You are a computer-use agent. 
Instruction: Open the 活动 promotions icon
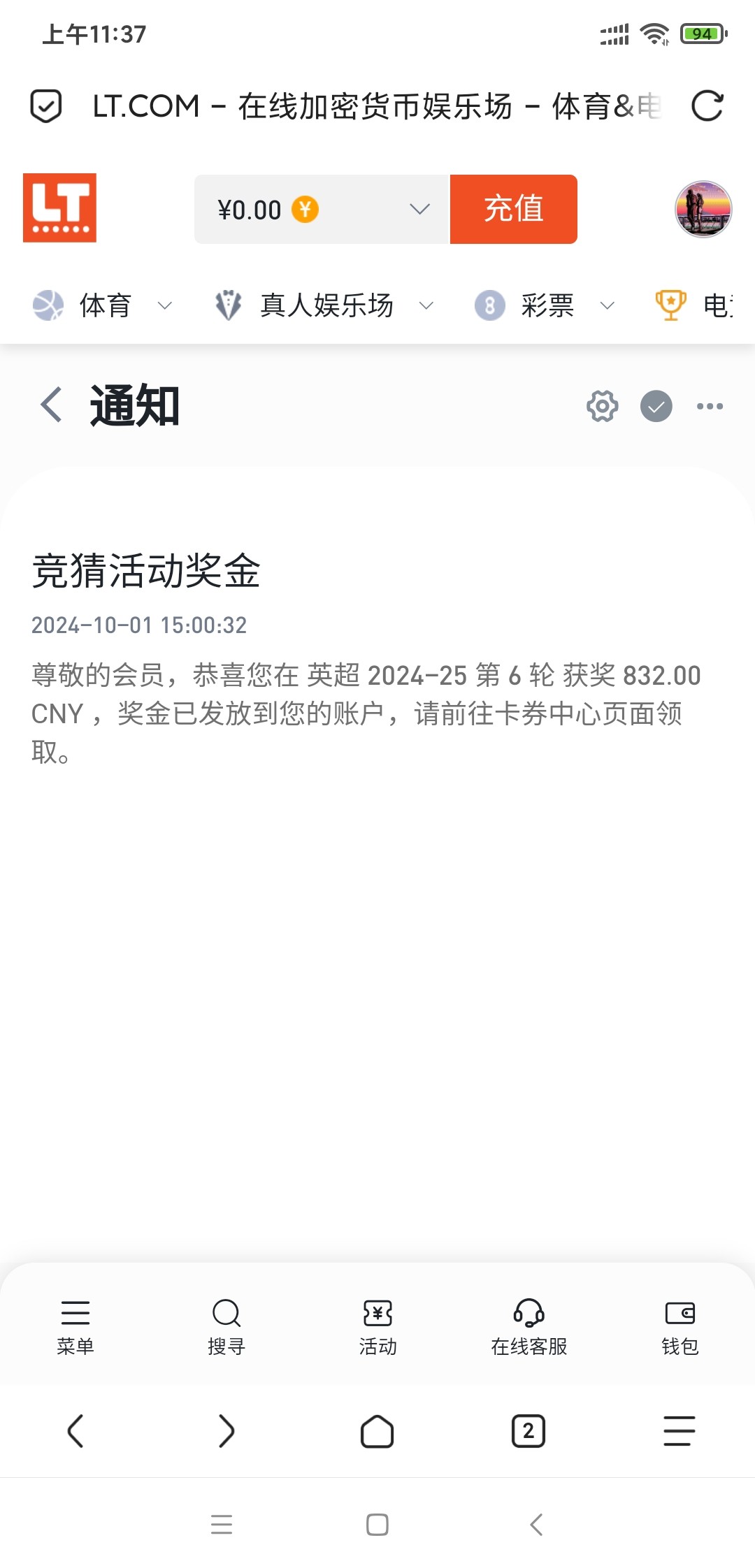coord(377,1324)
